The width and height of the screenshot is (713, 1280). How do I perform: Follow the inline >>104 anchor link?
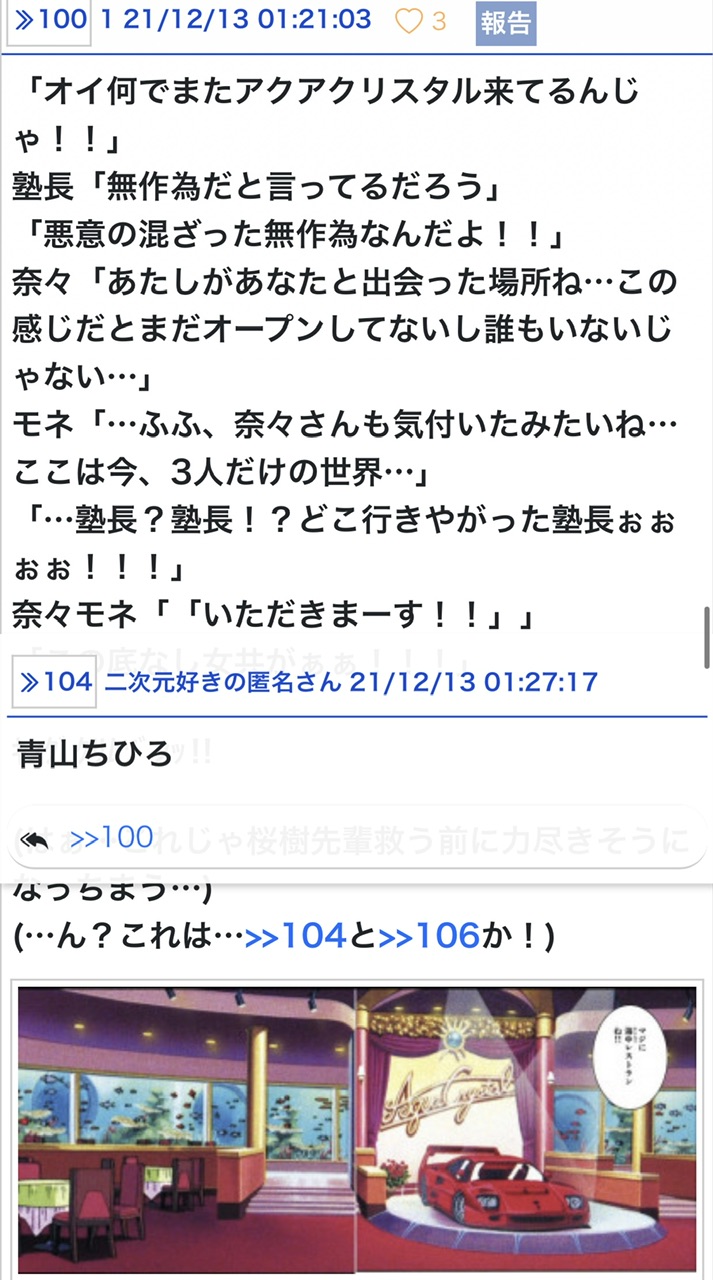[x=296, y=936]
